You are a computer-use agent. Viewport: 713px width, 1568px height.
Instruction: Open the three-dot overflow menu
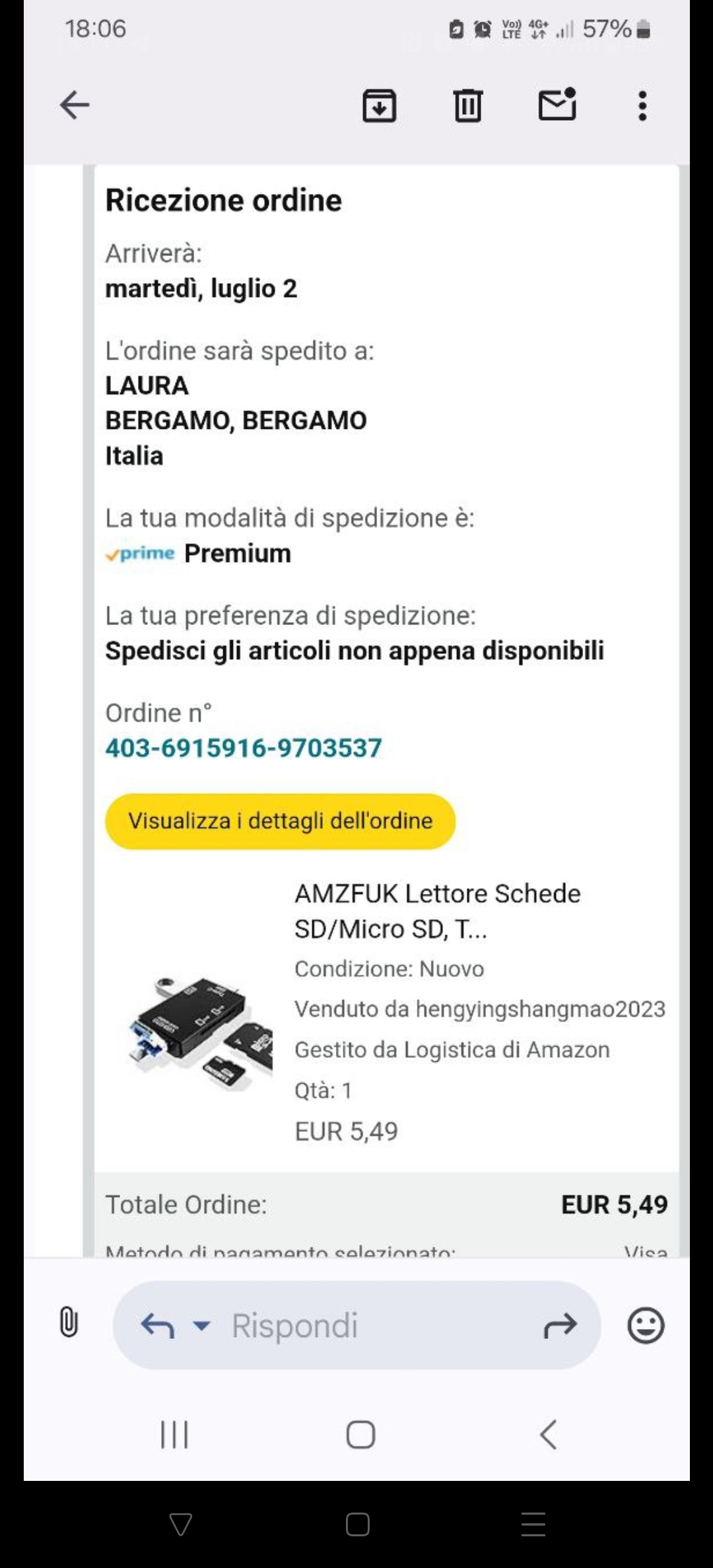[642, 106]
